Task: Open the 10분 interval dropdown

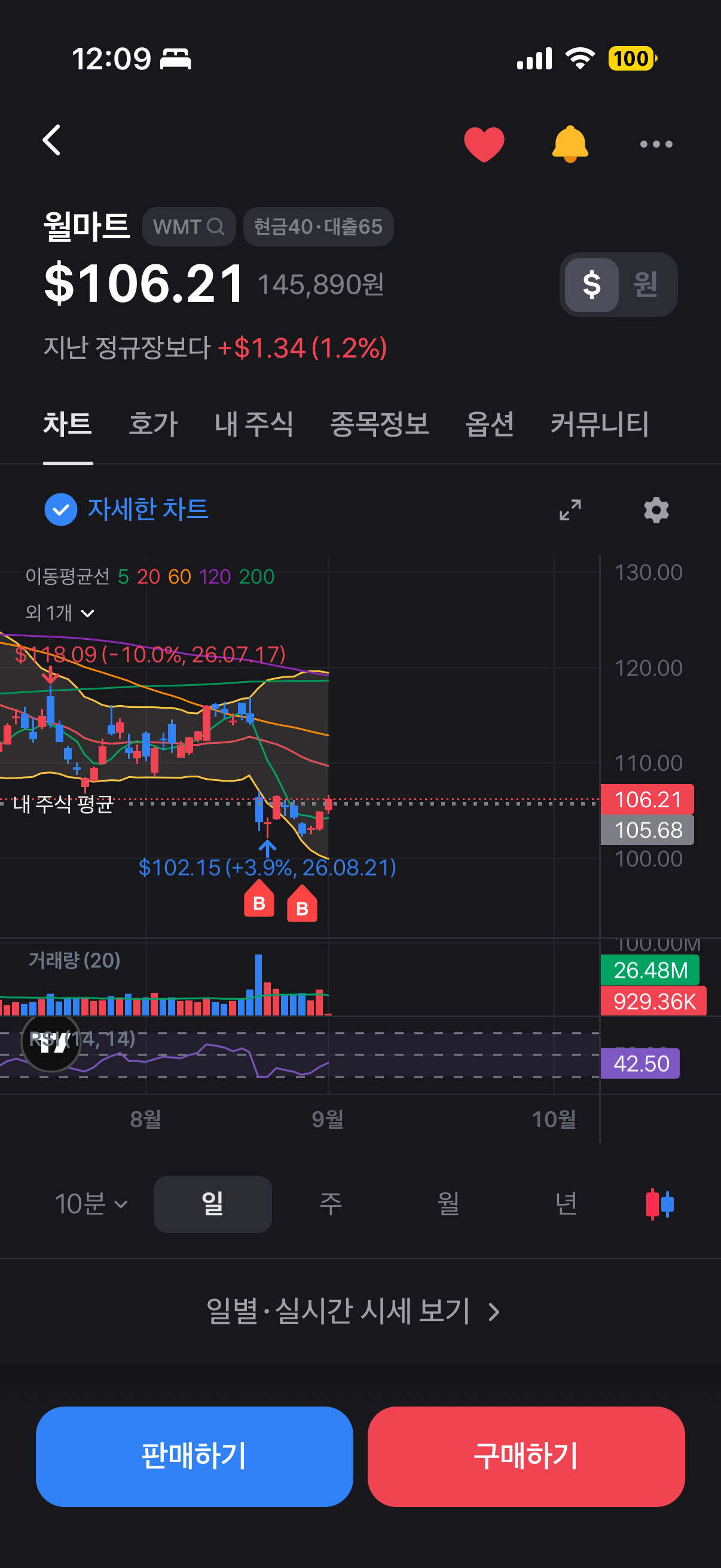Action: pyautogui.click(x=91, y=1203)
